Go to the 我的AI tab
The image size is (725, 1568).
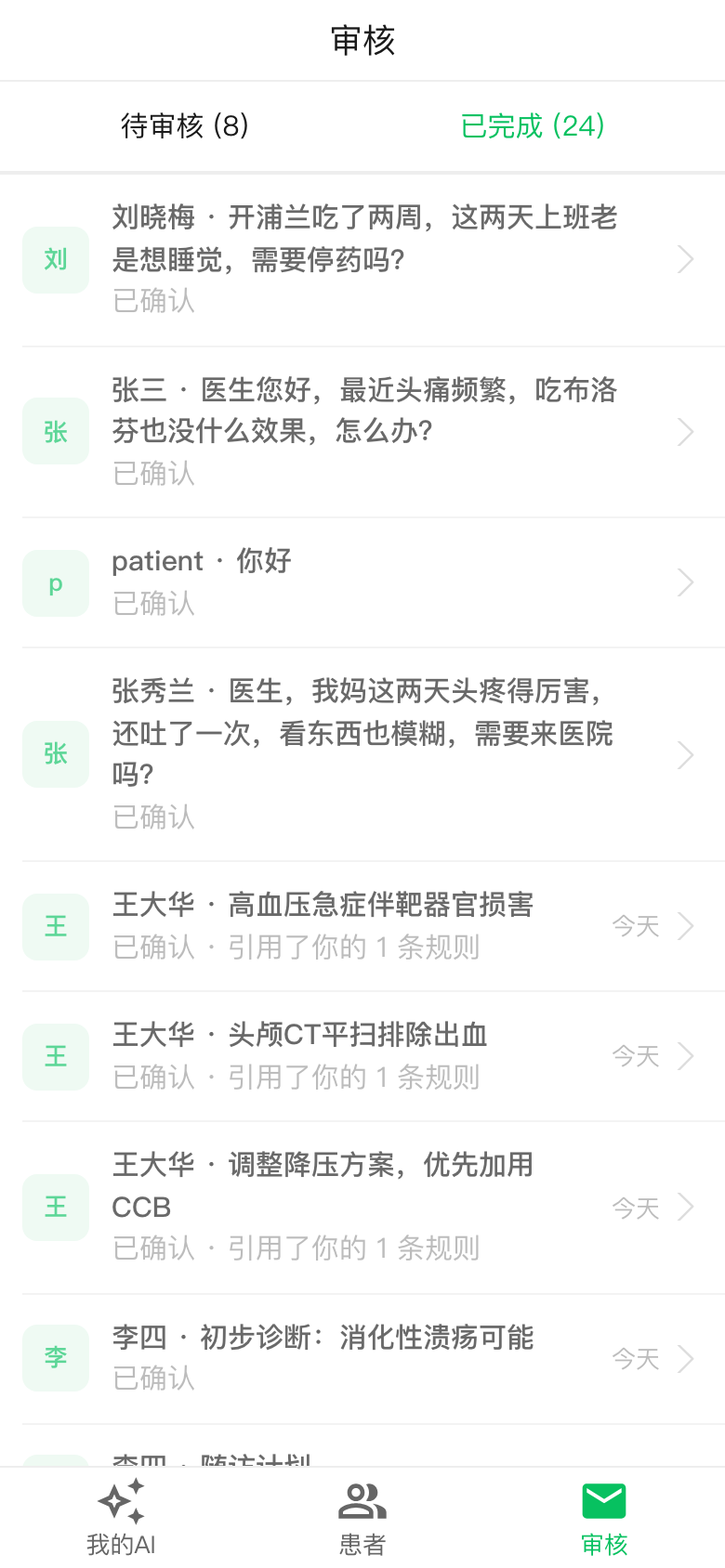[121, 1516]
